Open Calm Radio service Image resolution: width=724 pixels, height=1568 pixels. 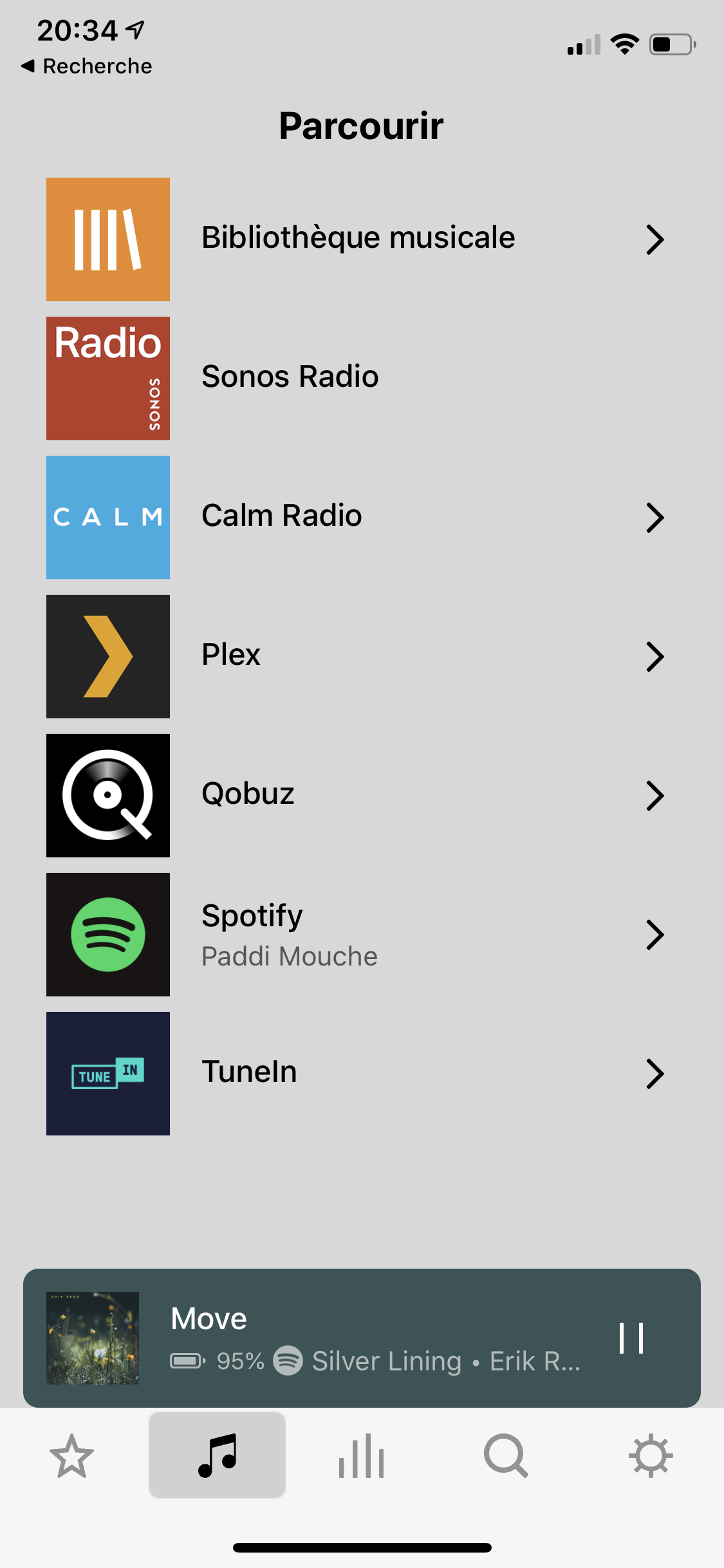[358, 517]
